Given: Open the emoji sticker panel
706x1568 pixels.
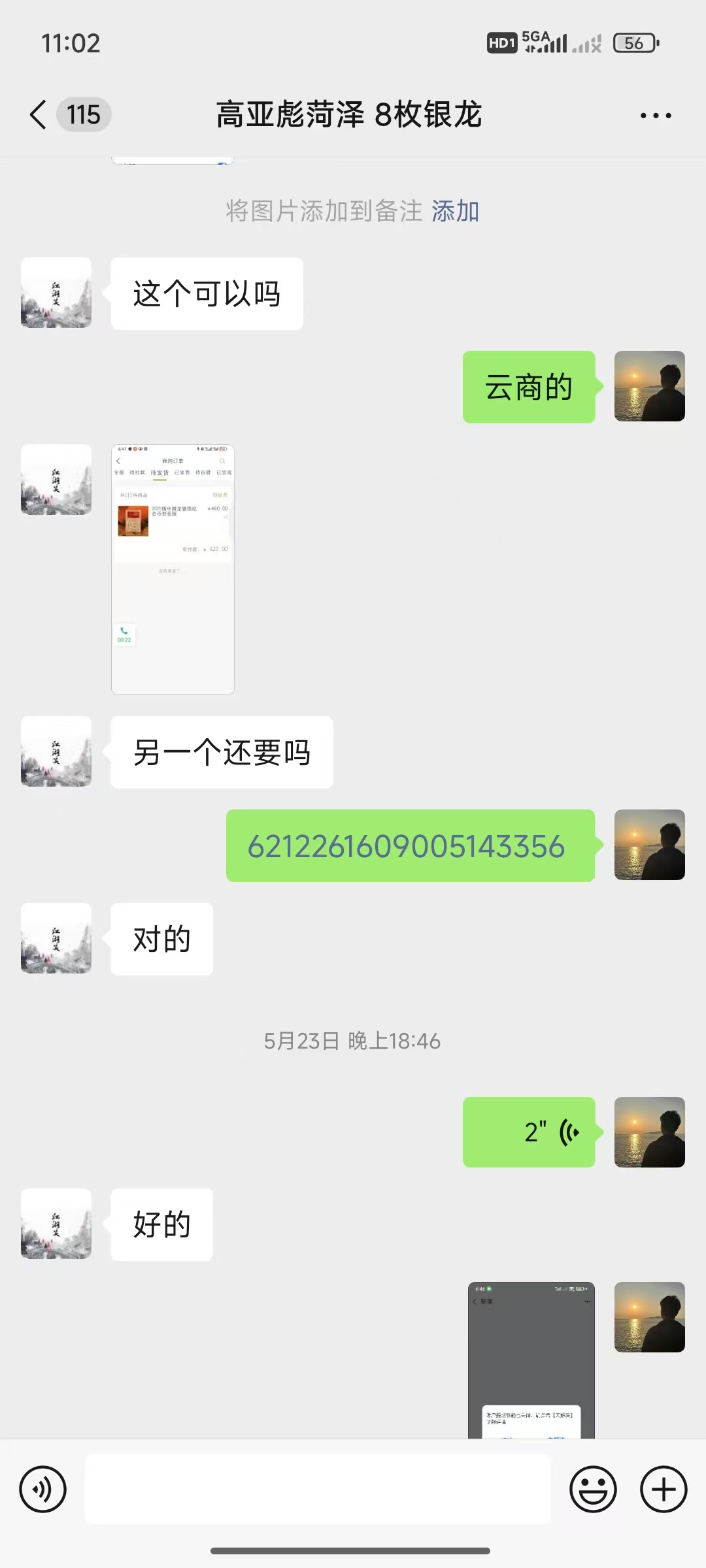Looking at the screenshot, I should [593, 1490].
